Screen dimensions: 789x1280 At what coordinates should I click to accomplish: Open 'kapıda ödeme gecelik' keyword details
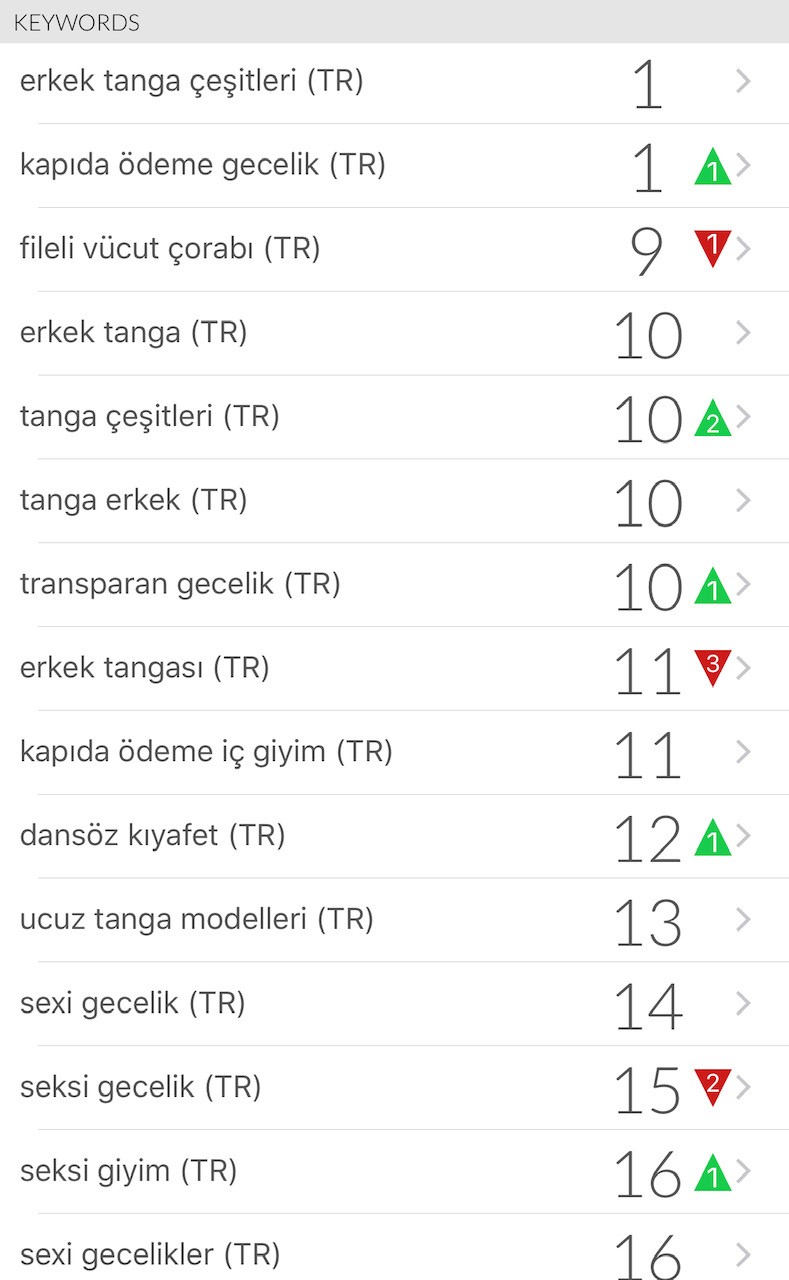click(x=394, y=166)
